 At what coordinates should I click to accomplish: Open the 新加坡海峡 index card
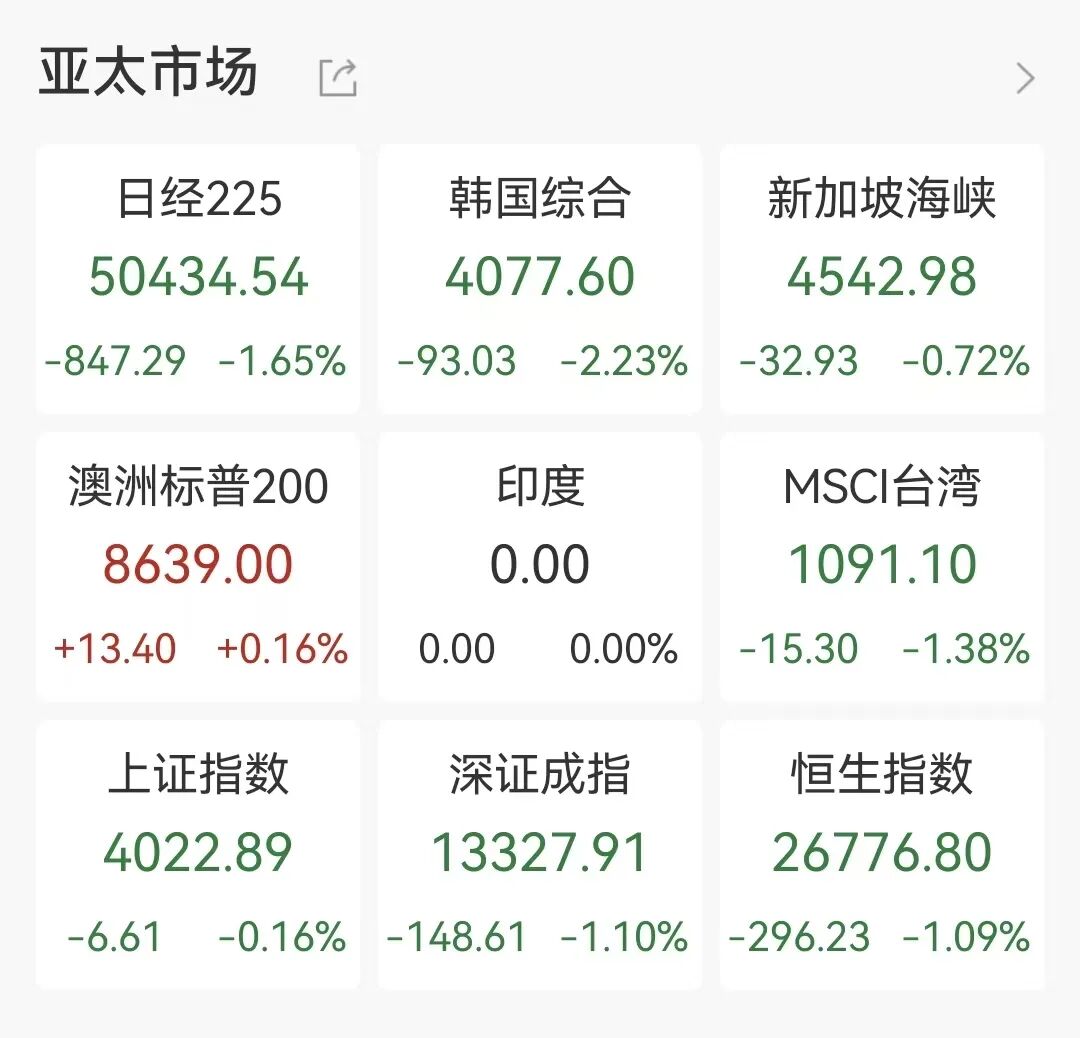pyautogui.click(x=882, y=279)
